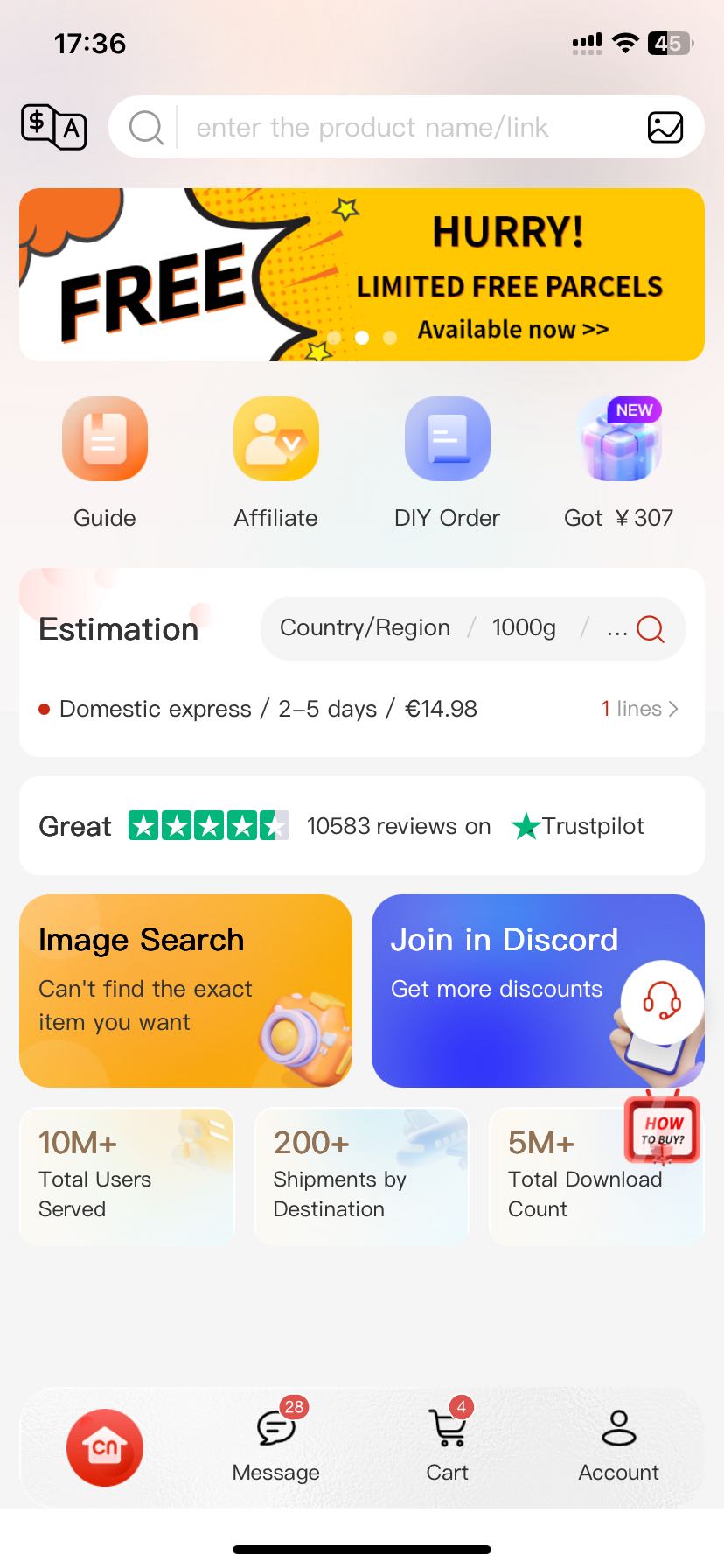This screenshot has height=1568, width=724.
Task: Switch to the Message tab
Action: 275,1447
